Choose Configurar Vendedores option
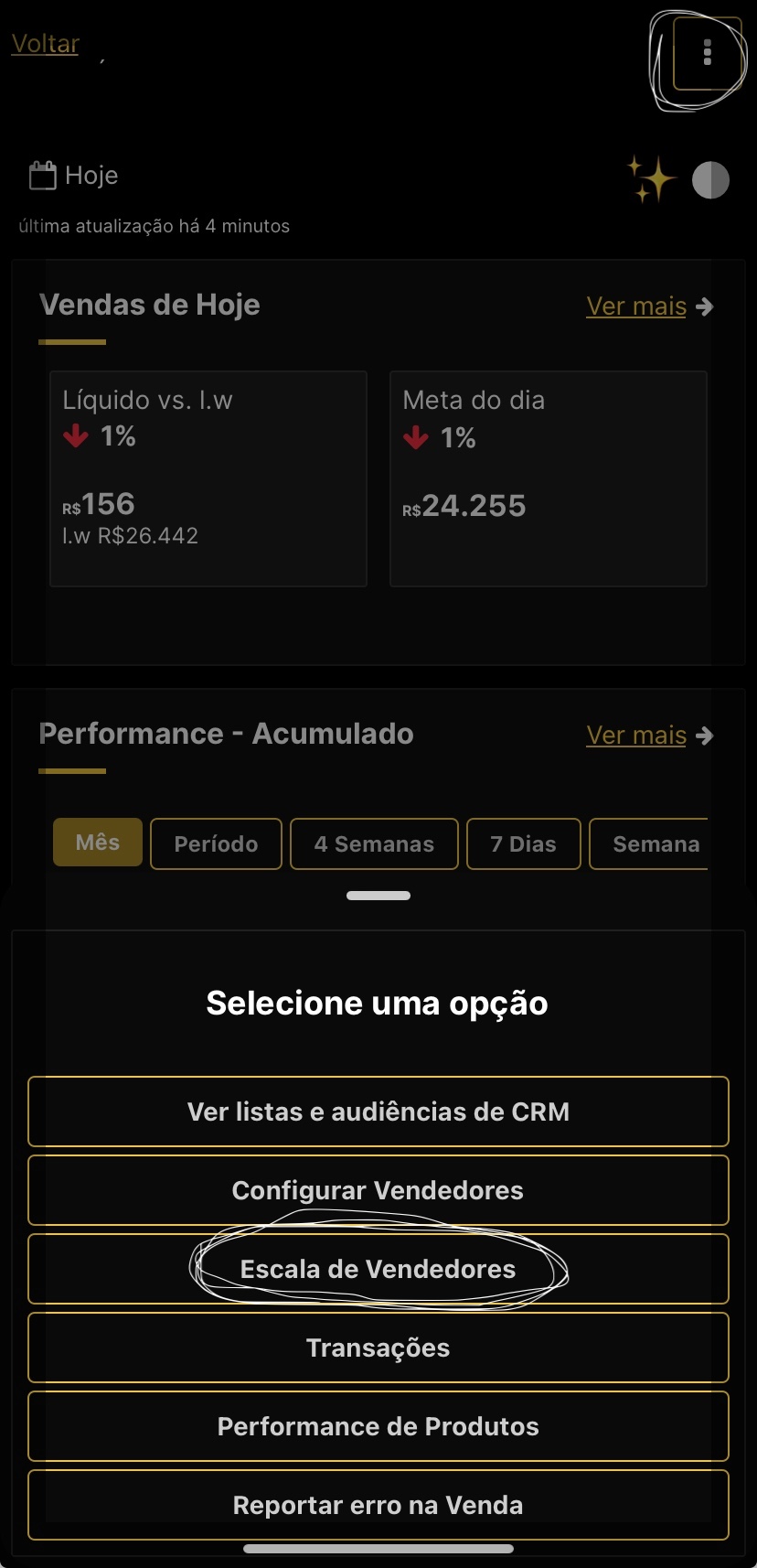The width and height of the screenshot is (757, 1568). (x=378, y=1190)
